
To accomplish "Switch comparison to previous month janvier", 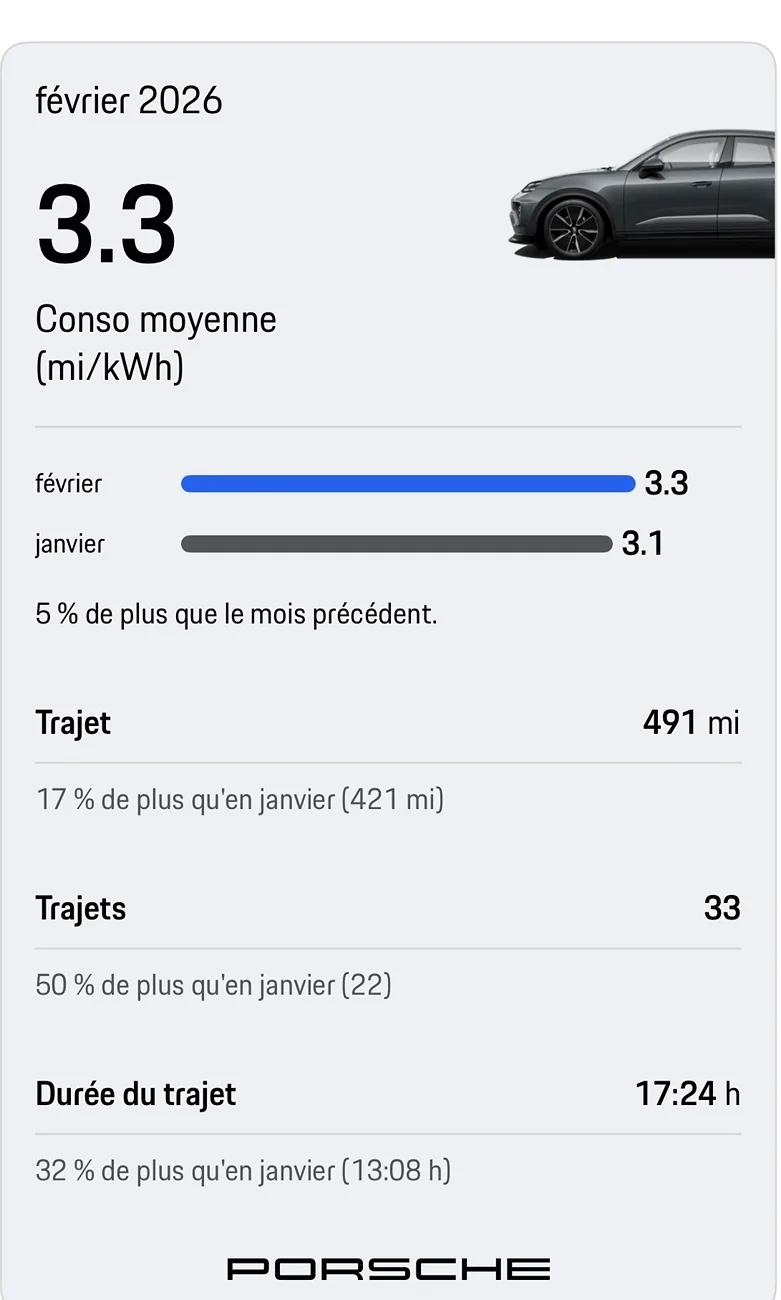I will pos(70,543).
